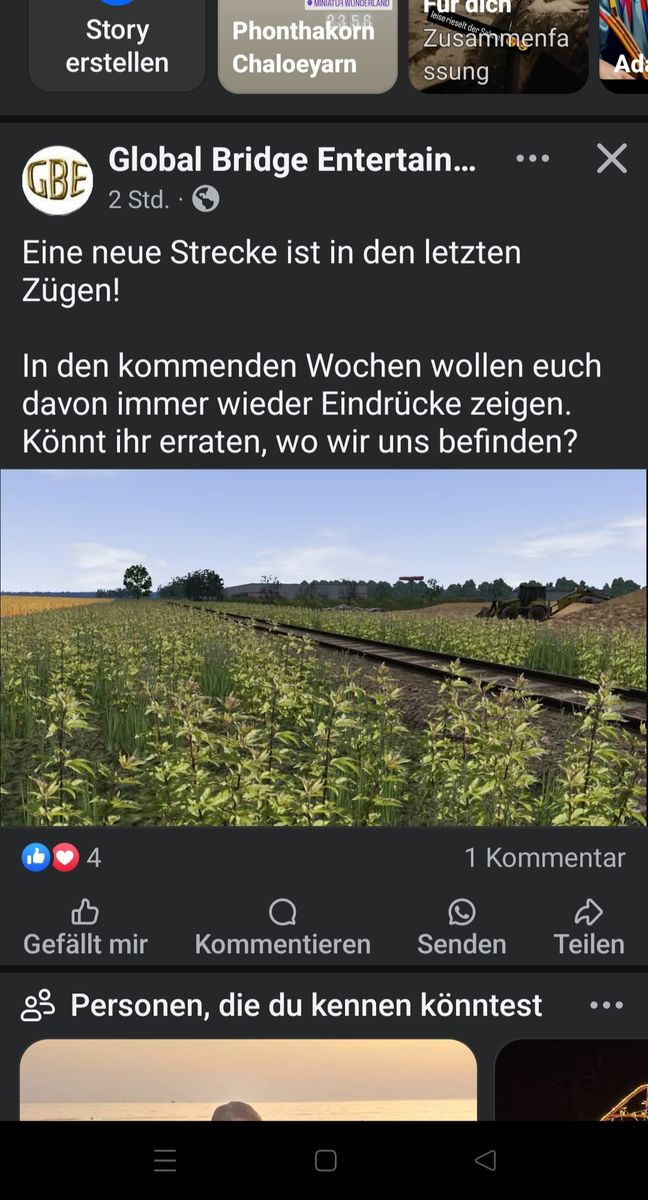Open Global Bridge Entertainment page name
Viewport: 648px width, 1200px height.
click(x=291, y=159)
